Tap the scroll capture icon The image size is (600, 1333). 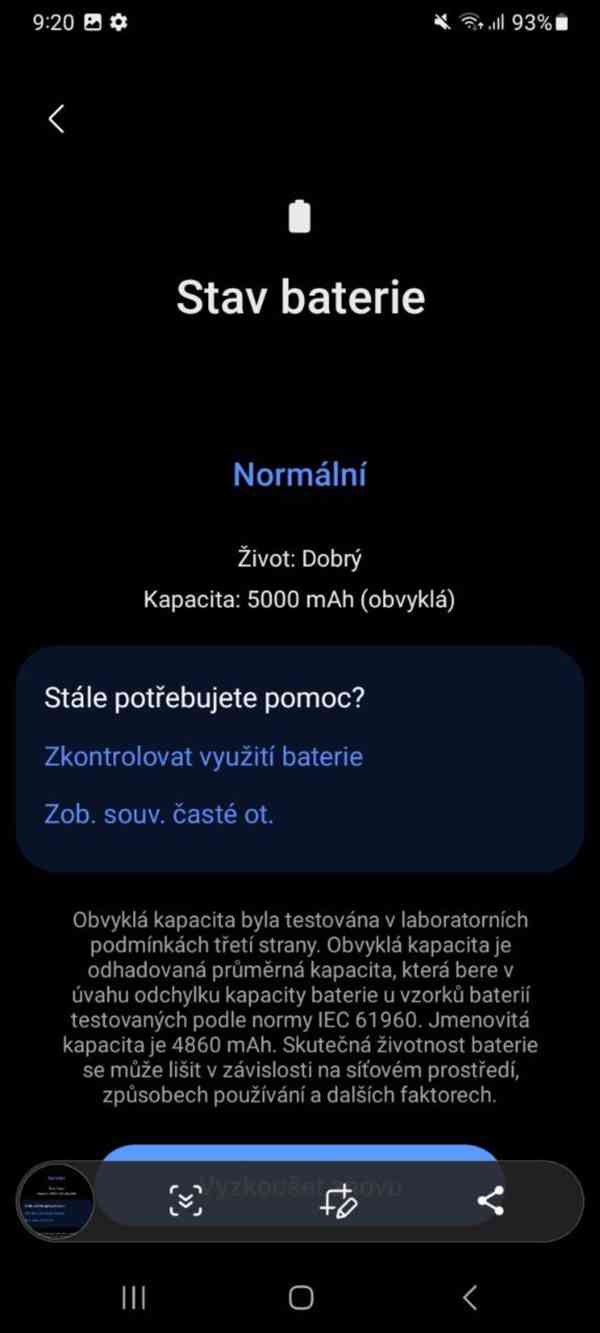tap(186, 1201)
